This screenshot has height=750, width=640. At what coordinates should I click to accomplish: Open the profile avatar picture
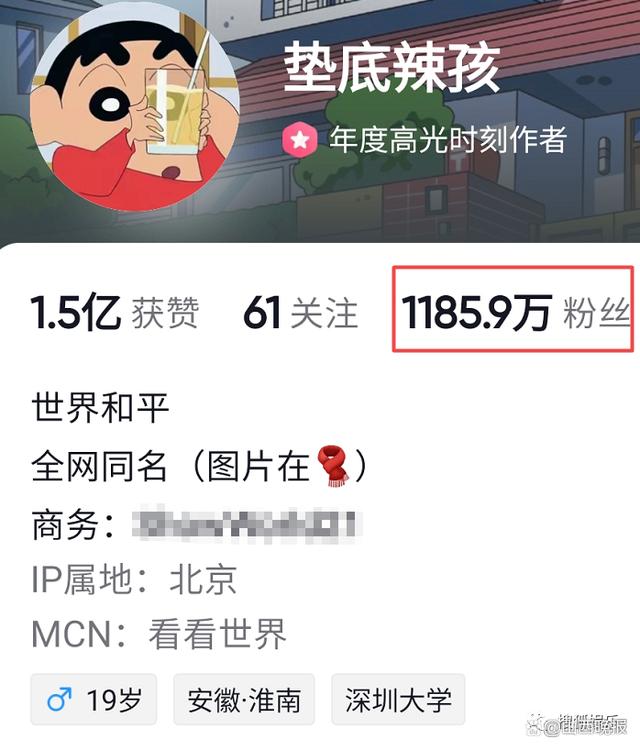pos(136,110)
